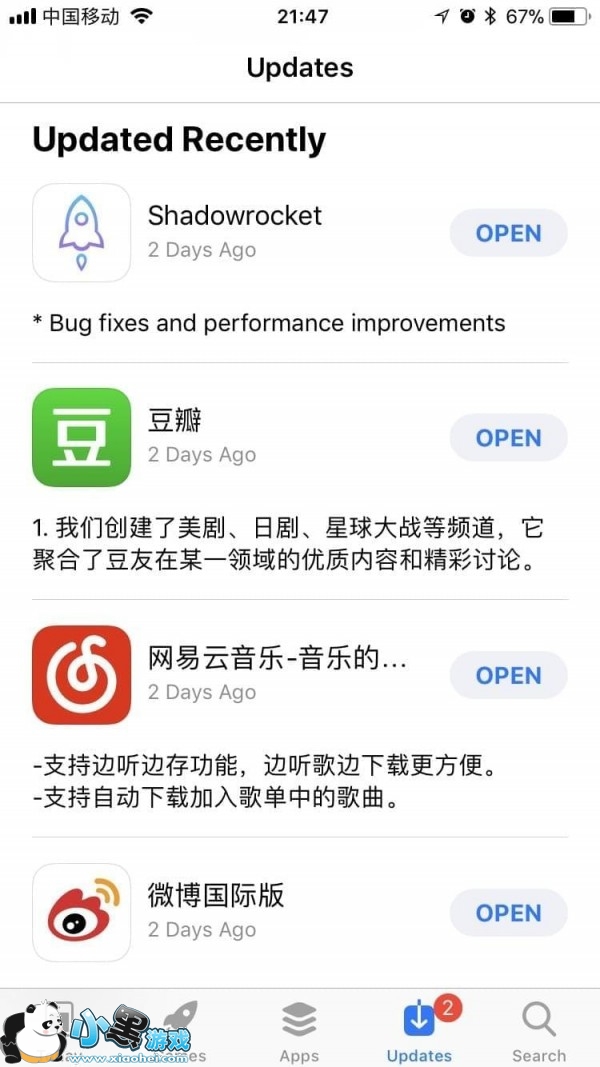Image resolution: width=600 pixels, height=1067 pixels.
Task: Open 网易云音乐 with its OPEN button
Action: (508, 675)
